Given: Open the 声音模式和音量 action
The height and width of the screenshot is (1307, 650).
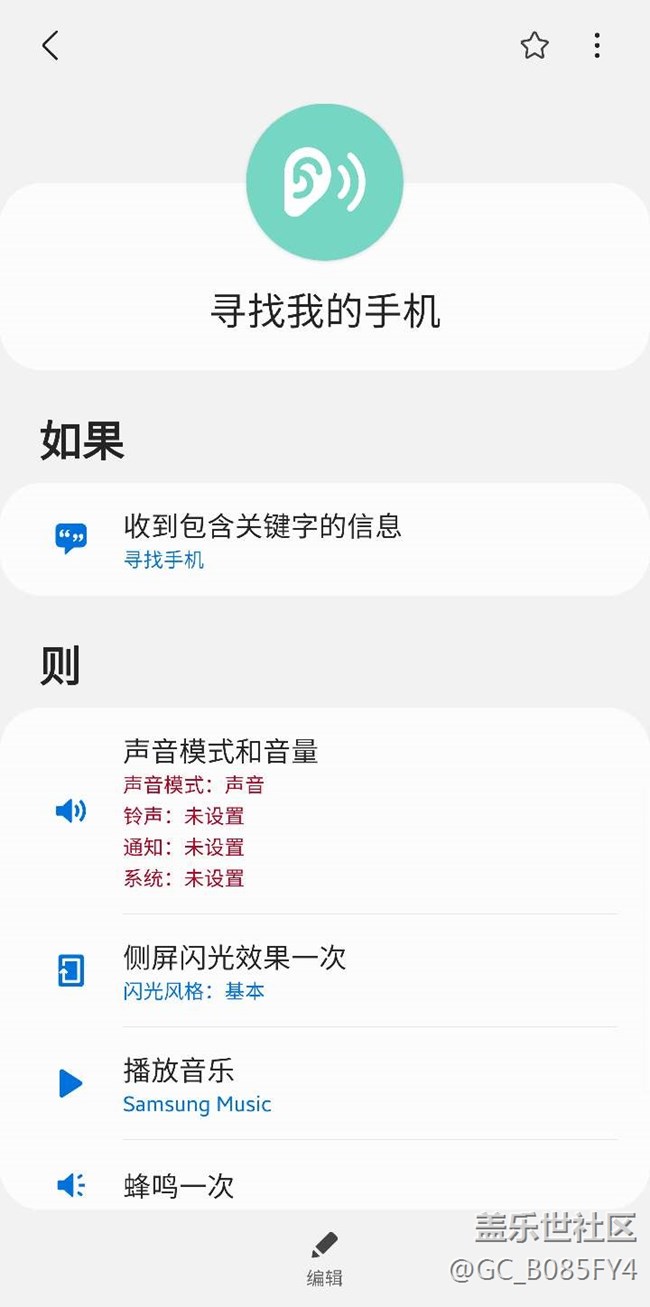Looking at the screenshot, I should pos(325,811).
